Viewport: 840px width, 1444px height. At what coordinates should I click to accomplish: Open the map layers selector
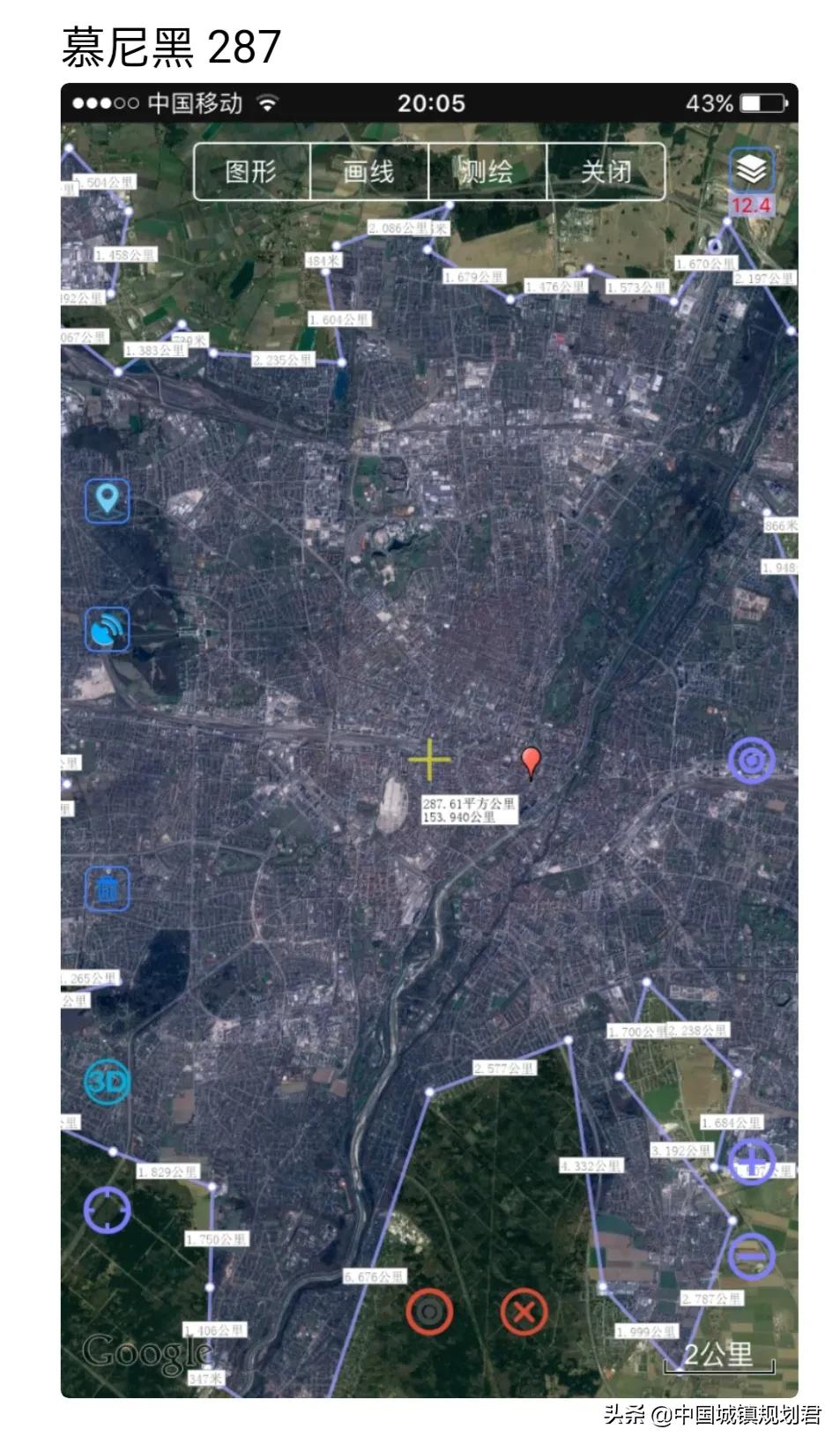point(751,168)
